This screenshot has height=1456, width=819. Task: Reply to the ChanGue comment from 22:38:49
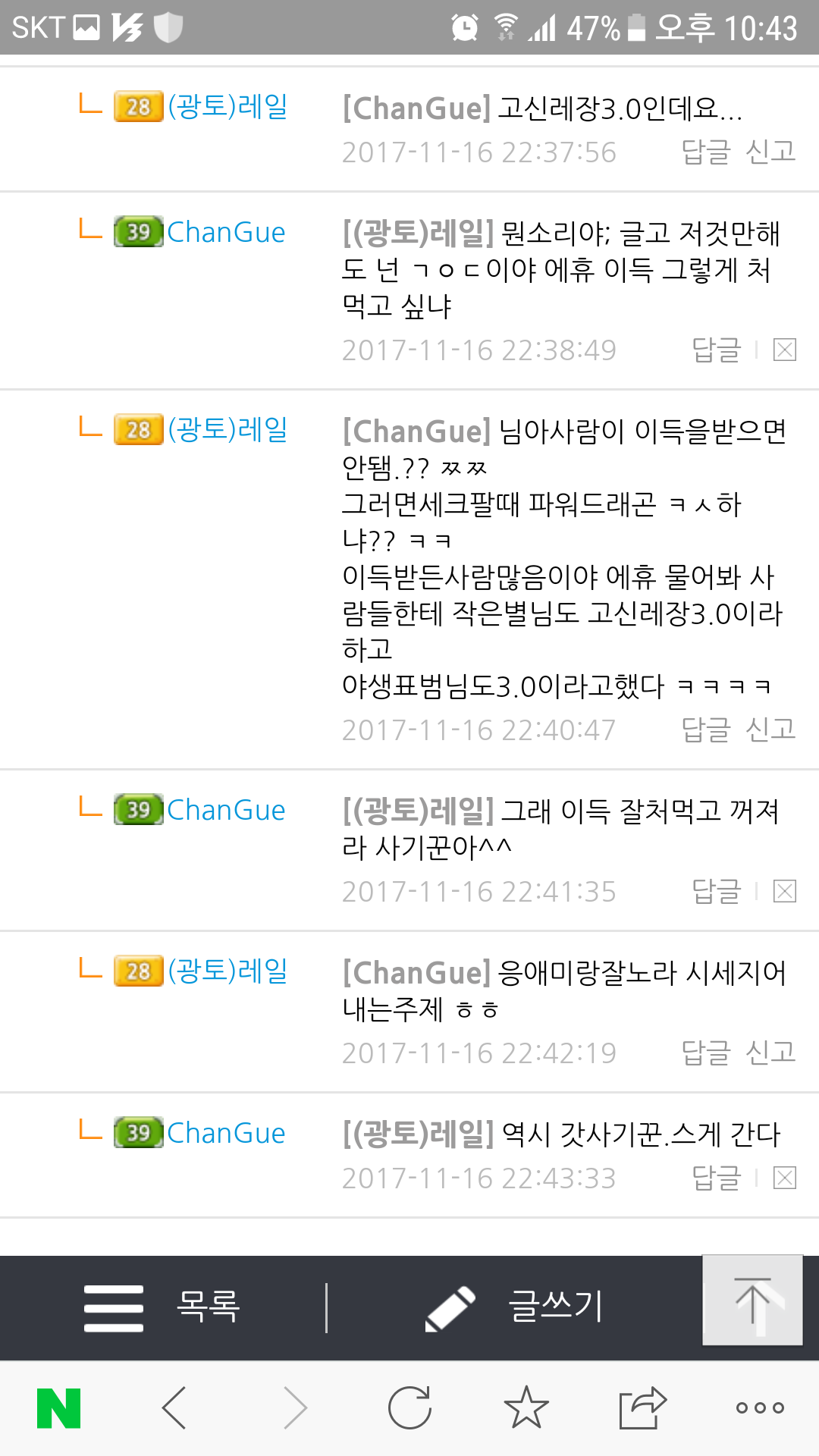coord(716,350)
